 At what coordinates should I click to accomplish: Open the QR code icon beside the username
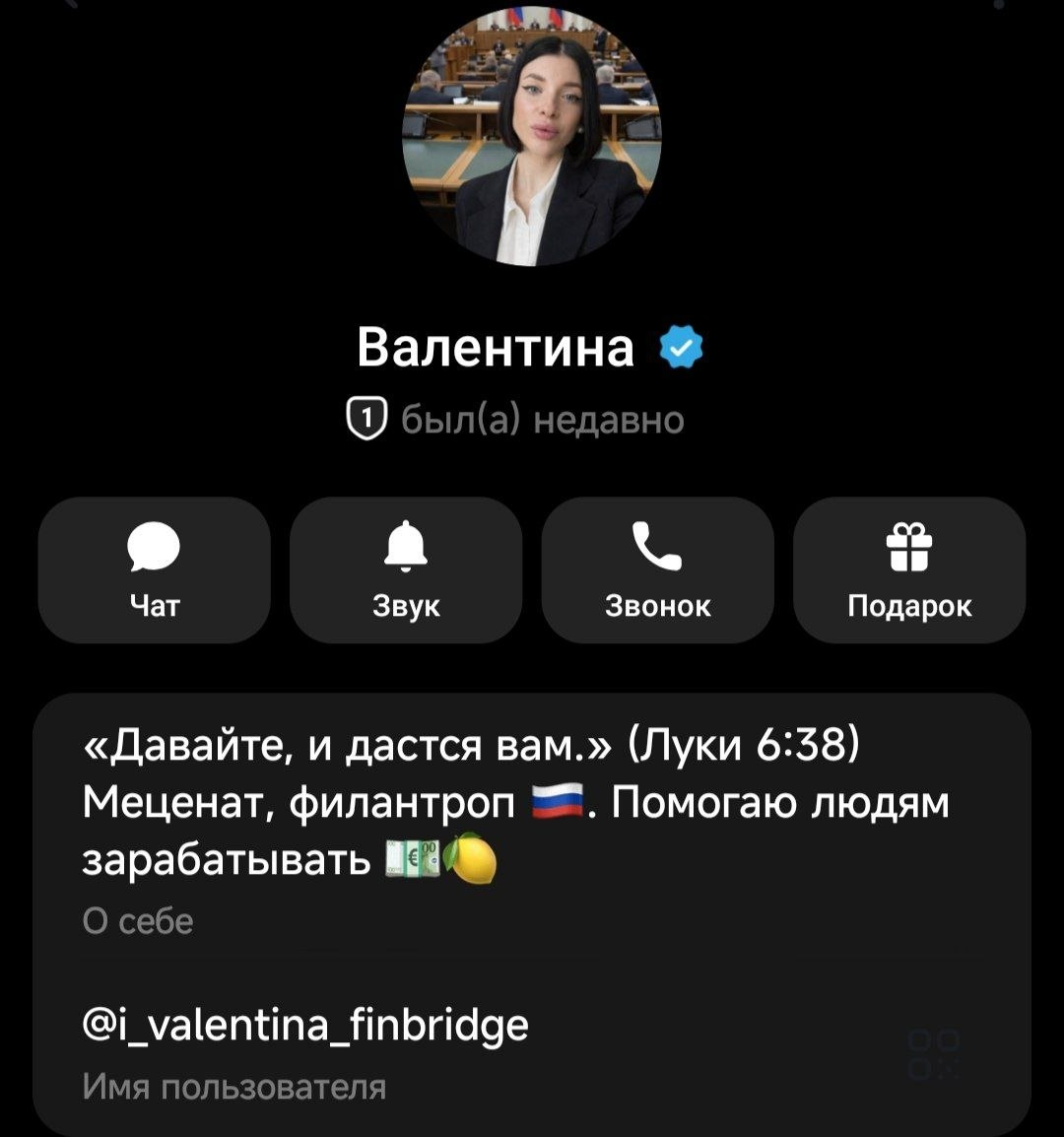(x=933, y=1054)
